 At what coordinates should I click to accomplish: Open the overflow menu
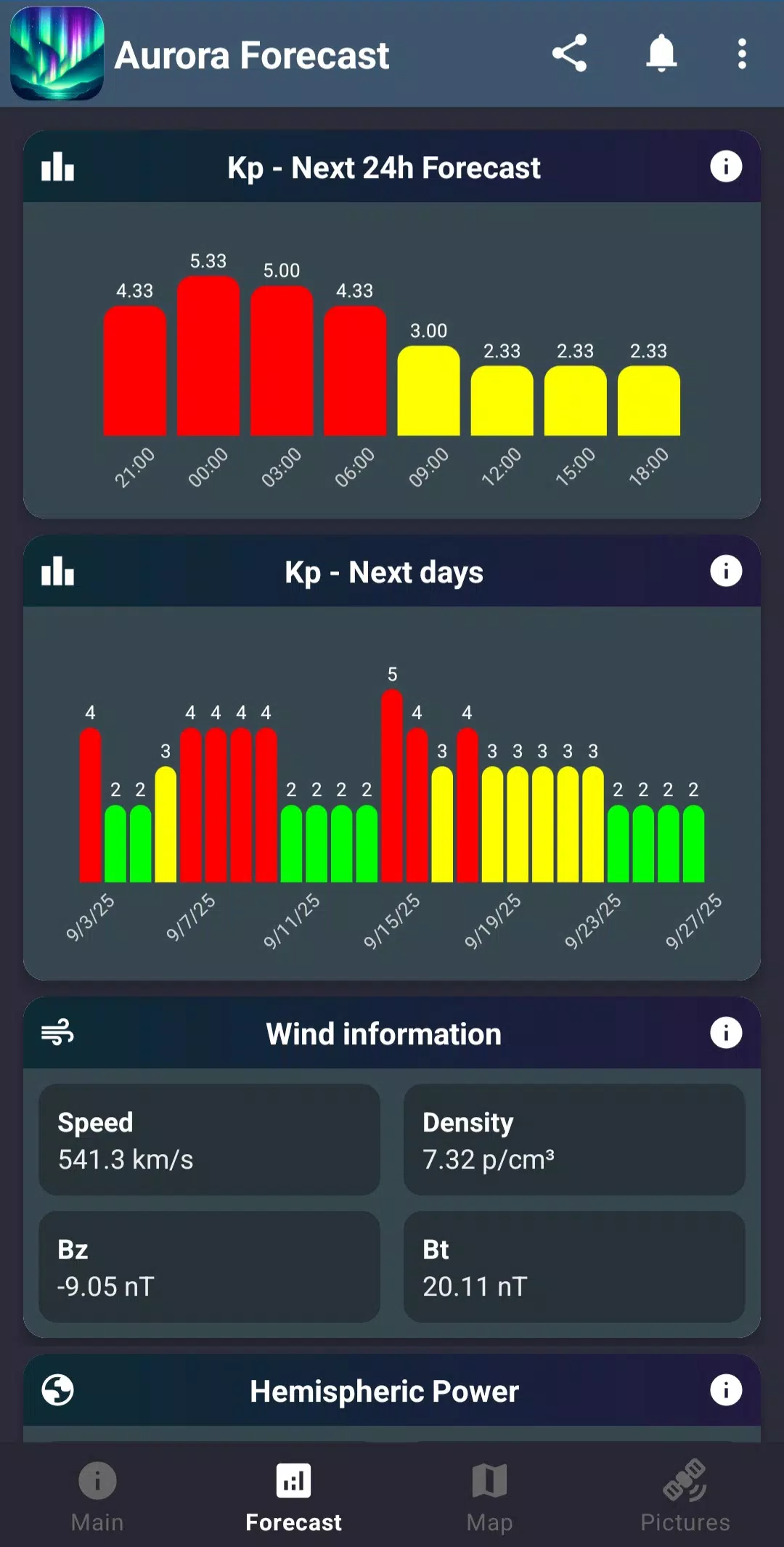pos(741,54)
